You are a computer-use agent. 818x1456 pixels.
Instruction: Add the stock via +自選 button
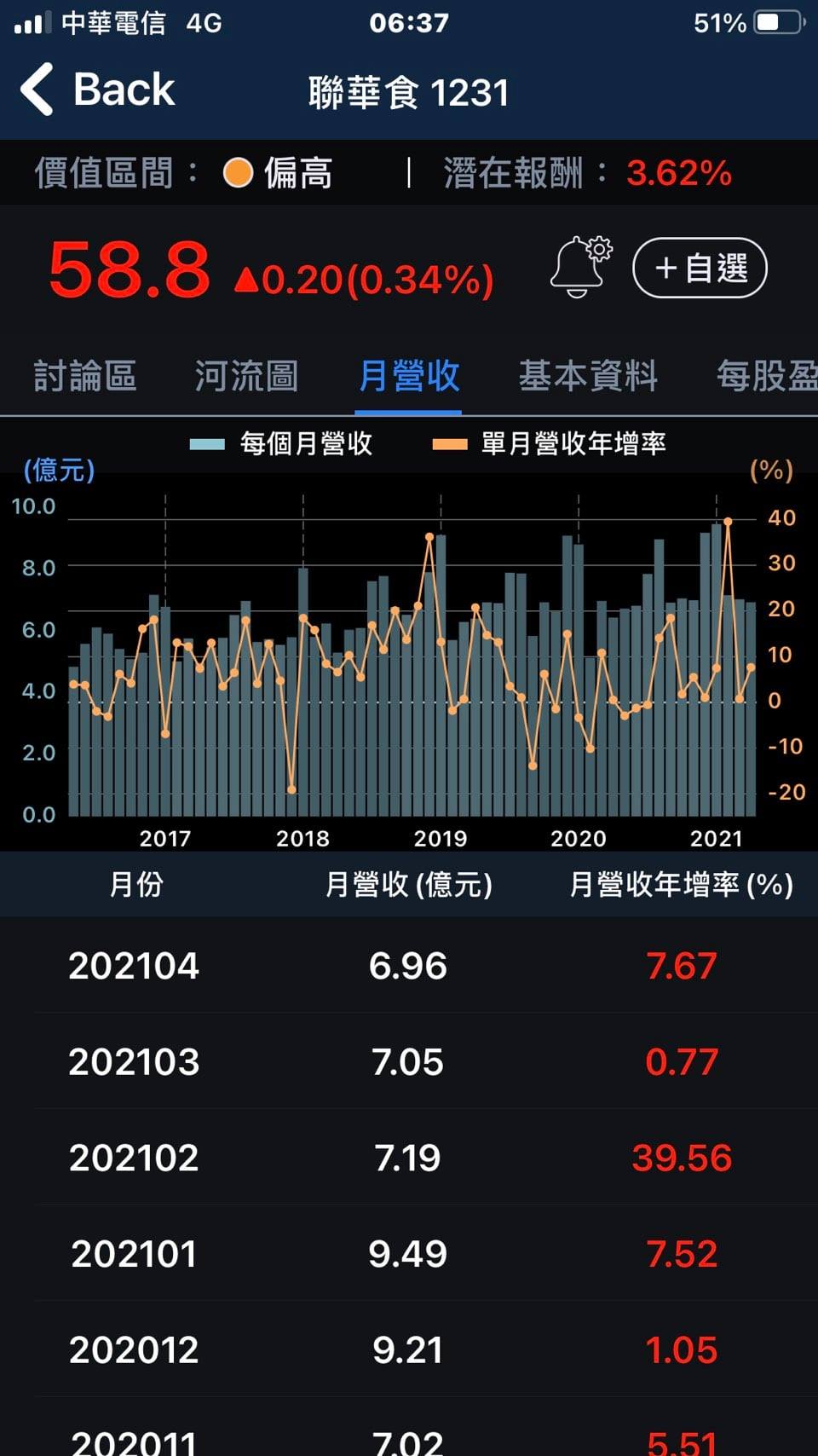[x=700, y=268]
